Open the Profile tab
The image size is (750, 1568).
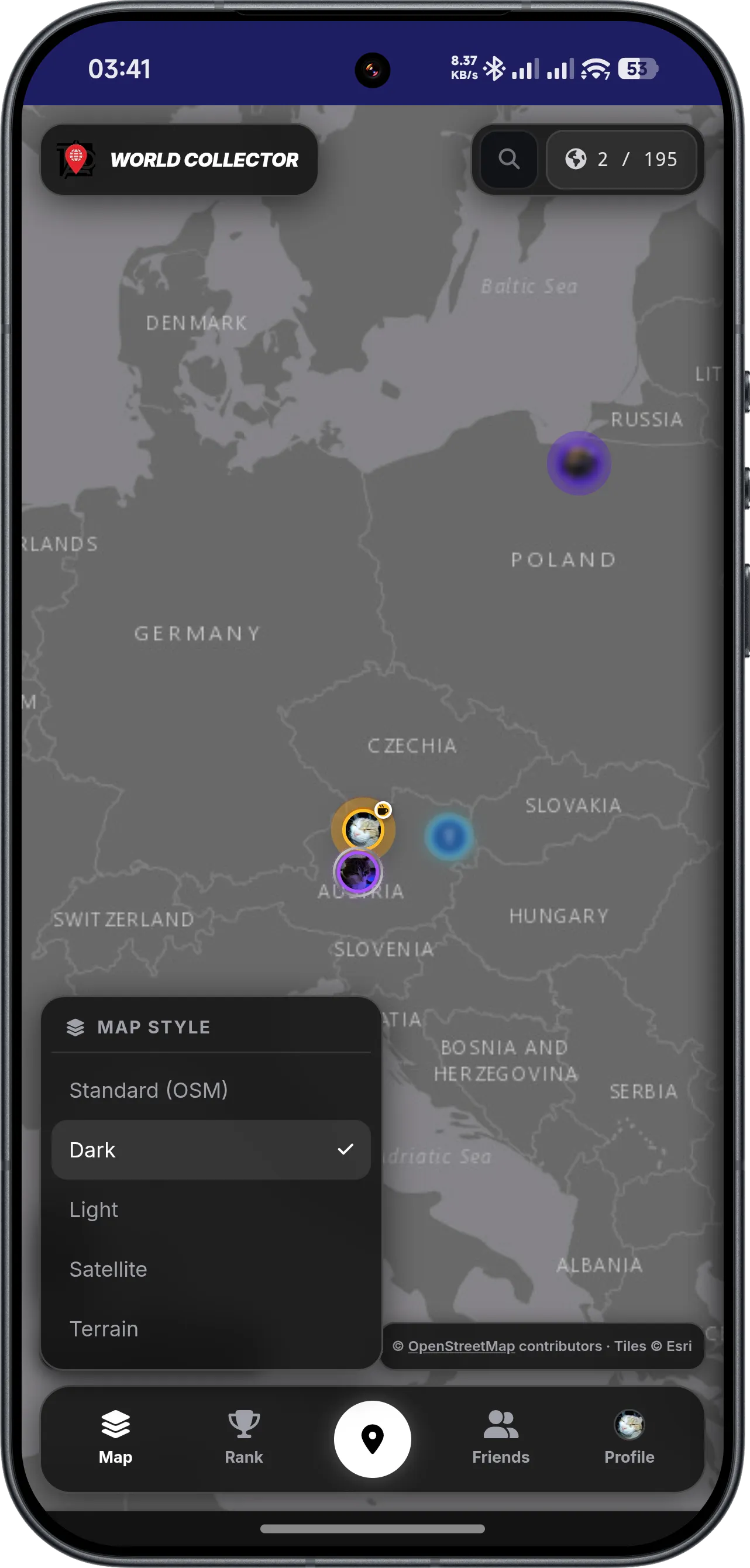click(629, 1439)
